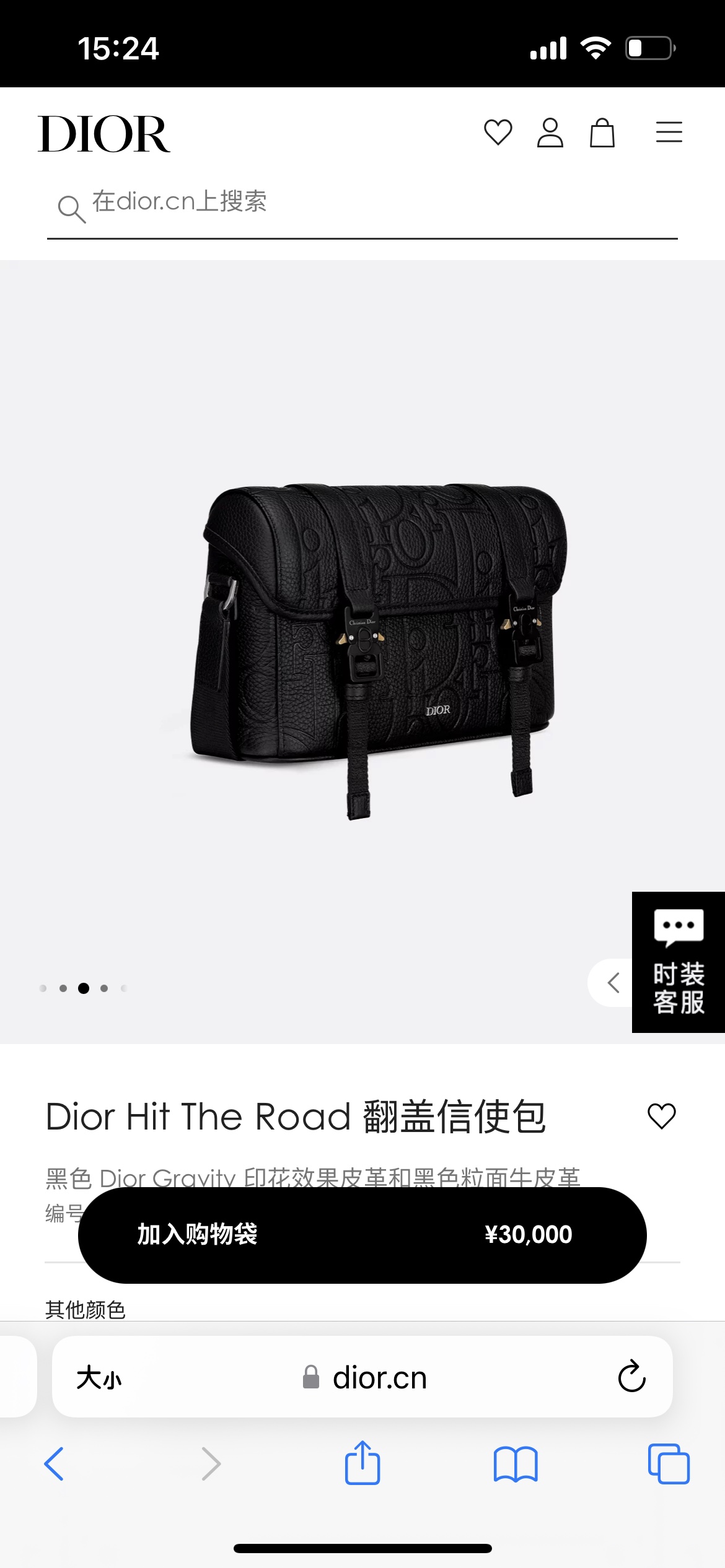Reload the dior.cn page
The height and width of the screenshot is (1568, 725).
(631, 1377)
